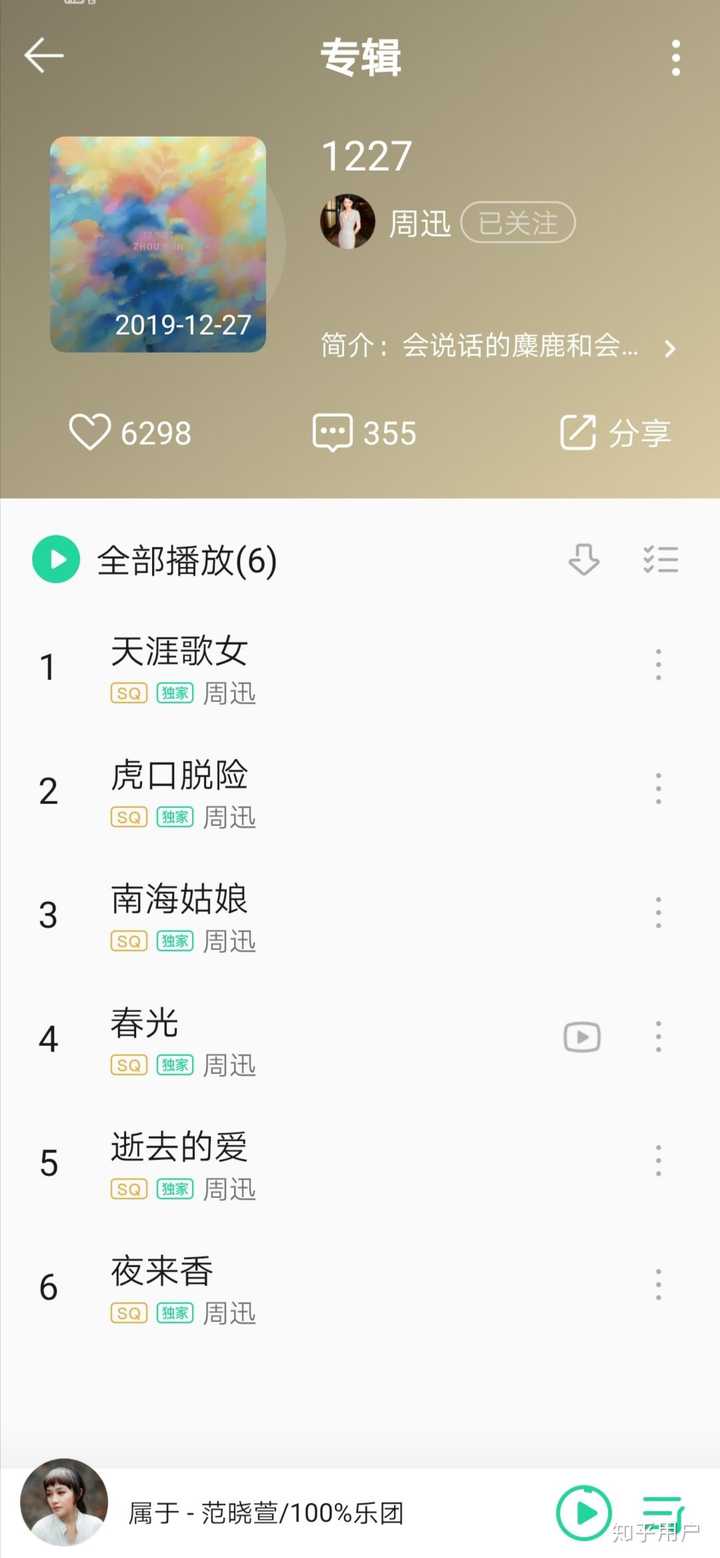This screenshot has height=1558, width=720.
Task: Tap the 独家 exclusive tag on 虎口脱险
Action: 174,817
